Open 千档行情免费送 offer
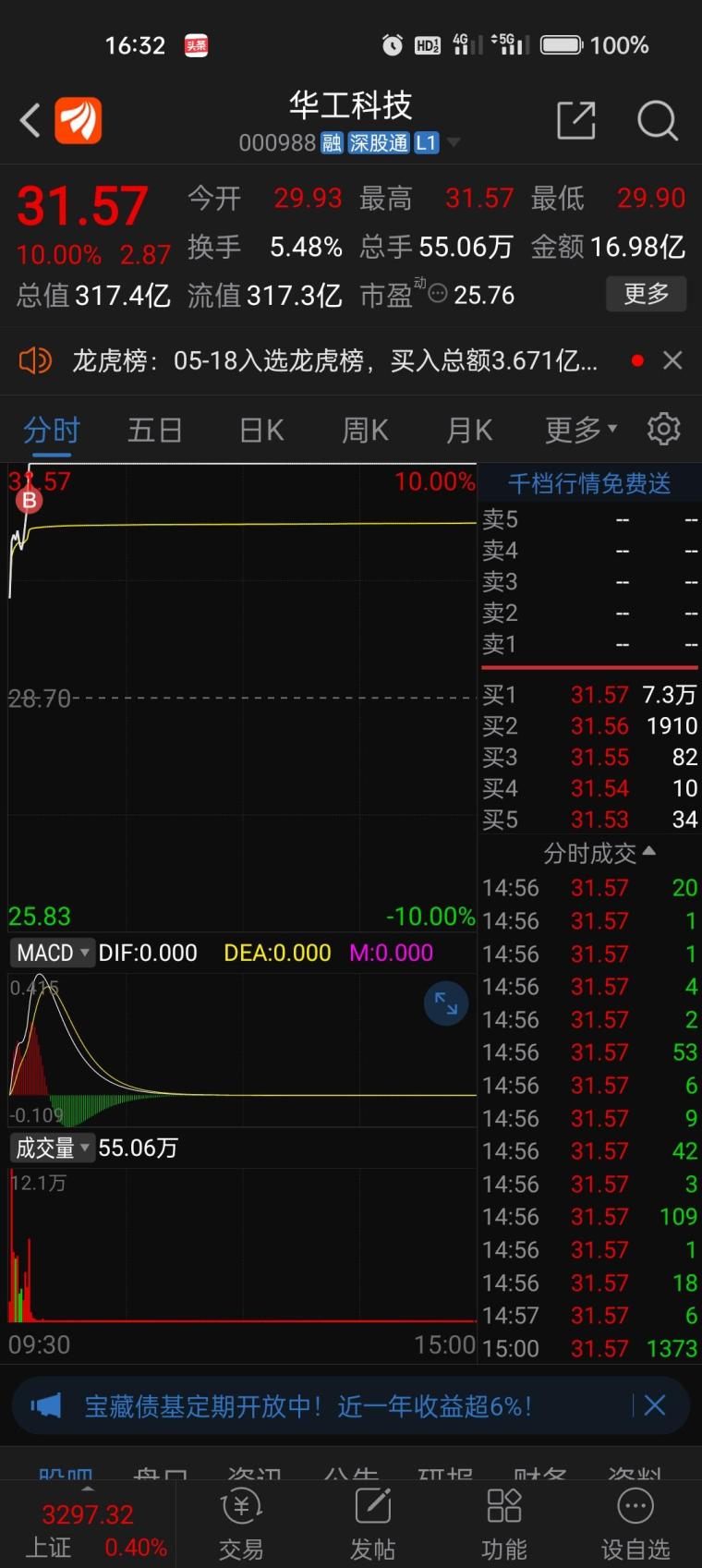This screenshot has height=1568, width=702. coord(589,483)
